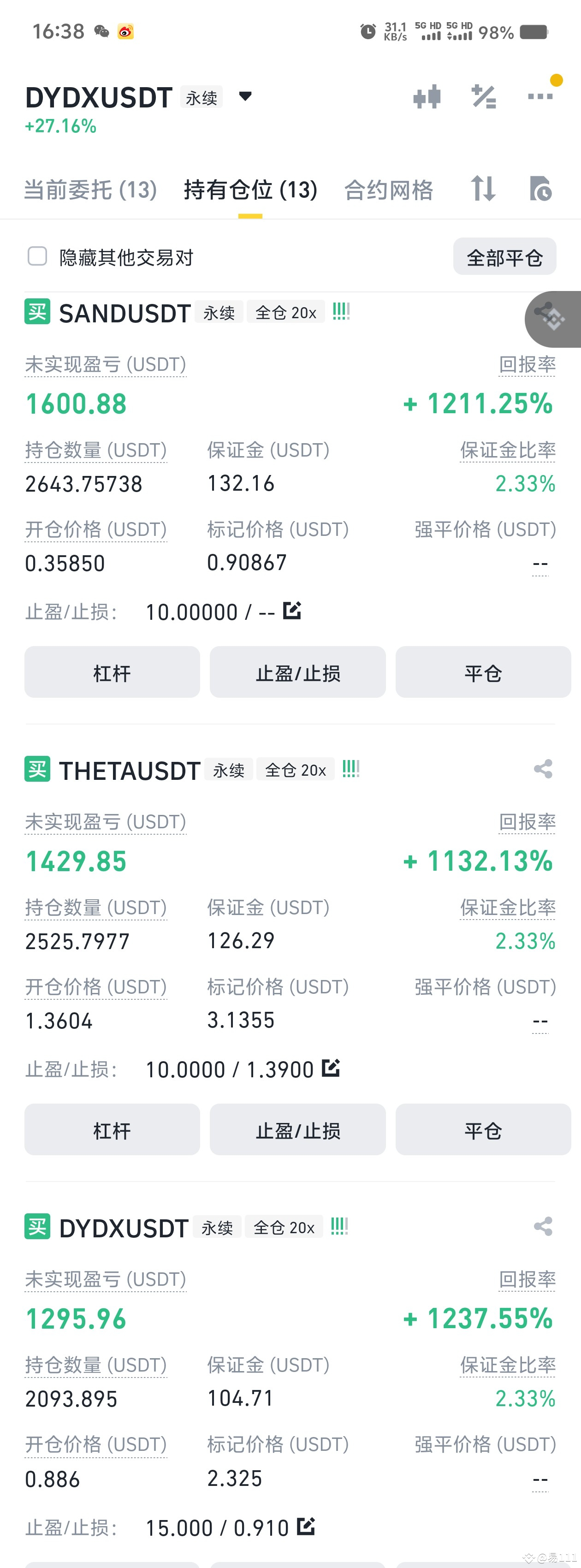
Task: Adjust leverage (杠杆) for THETAUSDT
Action: [112, 1130]
